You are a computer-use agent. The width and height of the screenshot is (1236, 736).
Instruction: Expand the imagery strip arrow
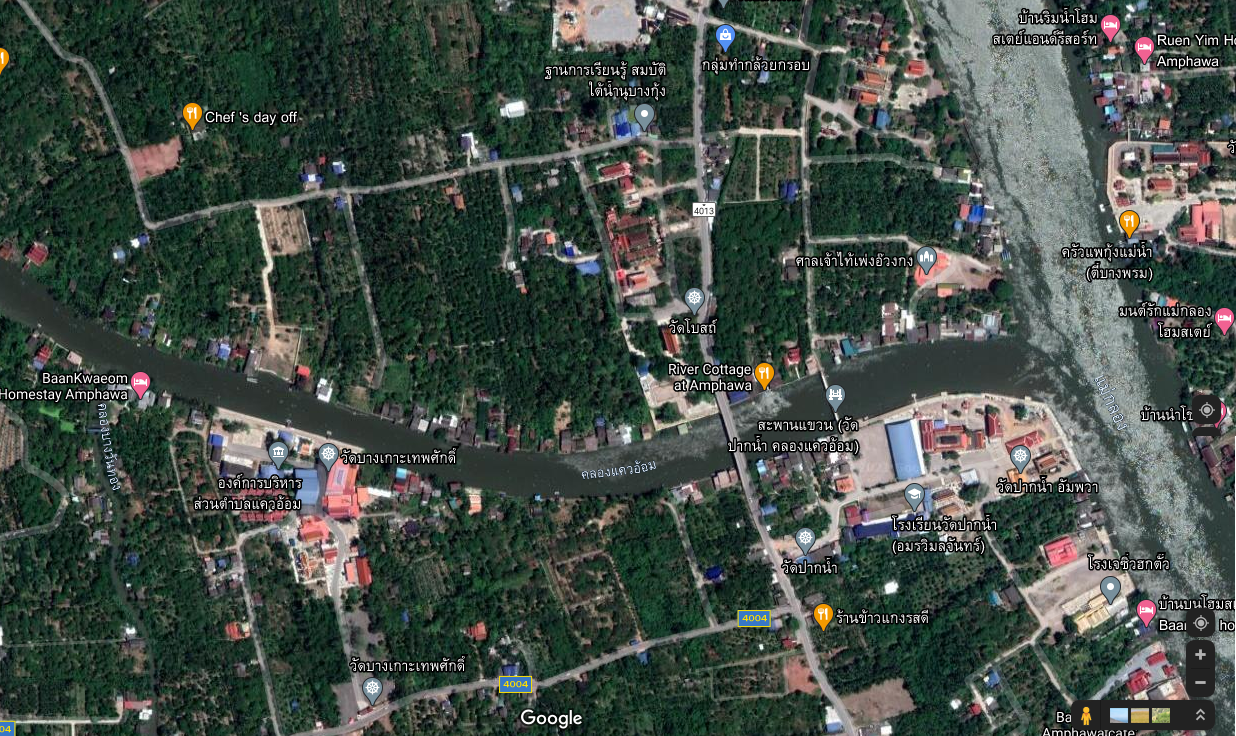tap(1200, 716)
